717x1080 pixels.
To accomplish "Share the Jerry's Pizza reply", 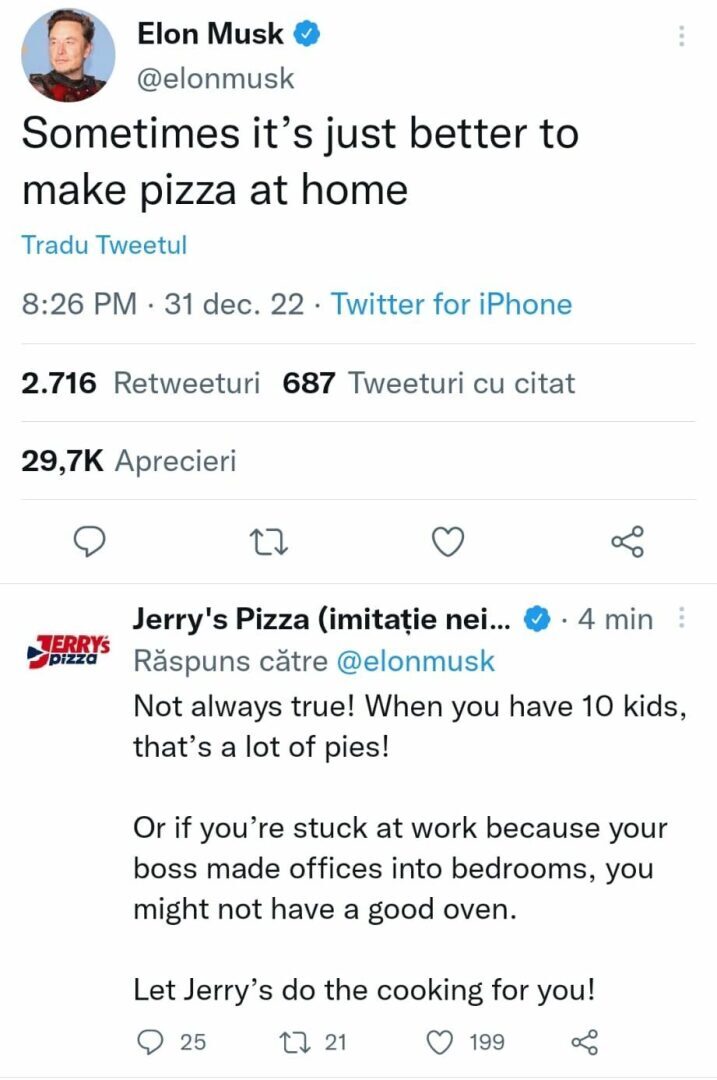I will 584,1042.
